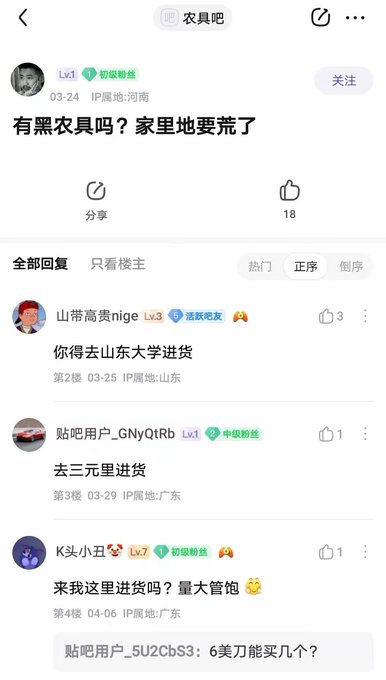Like the main post with 18 likes
This screenshot has width=386, height=680.
[x=290, y=200]
